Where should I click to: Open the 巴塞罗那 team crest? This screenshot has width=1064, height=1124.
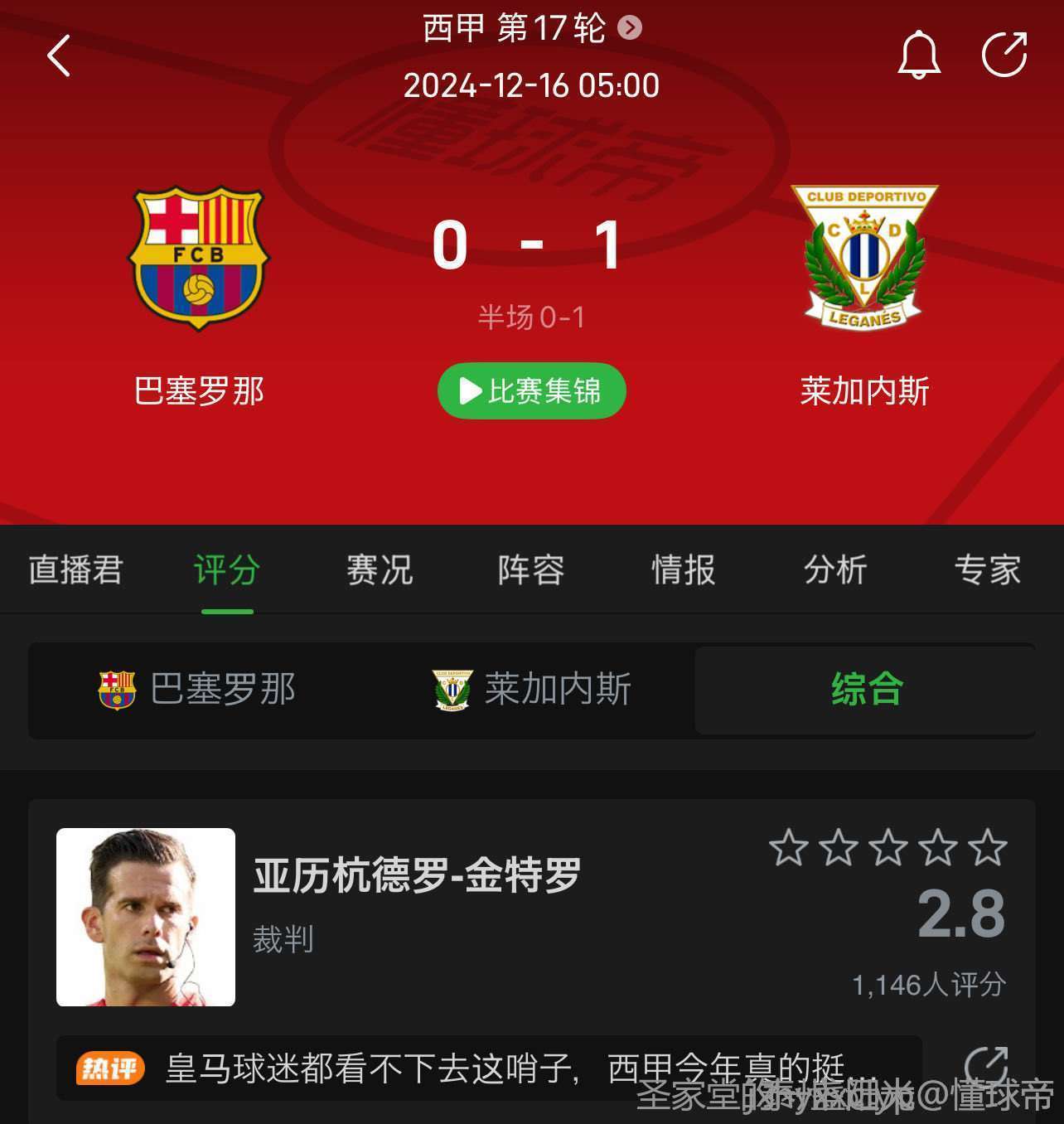[x=199, y=257]
